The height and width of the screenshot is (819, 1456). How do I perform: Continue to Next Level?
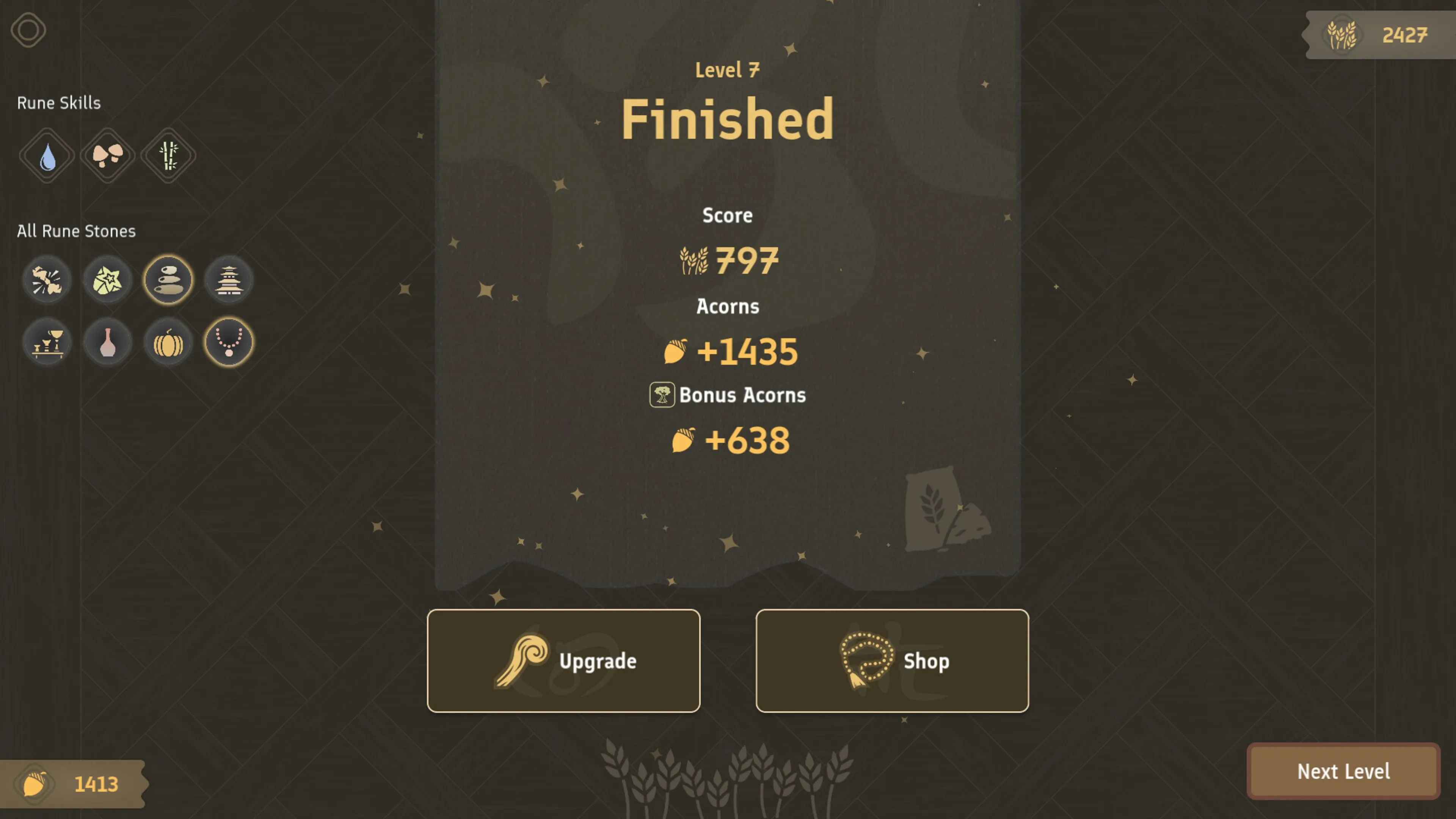tap(1343, 771)
